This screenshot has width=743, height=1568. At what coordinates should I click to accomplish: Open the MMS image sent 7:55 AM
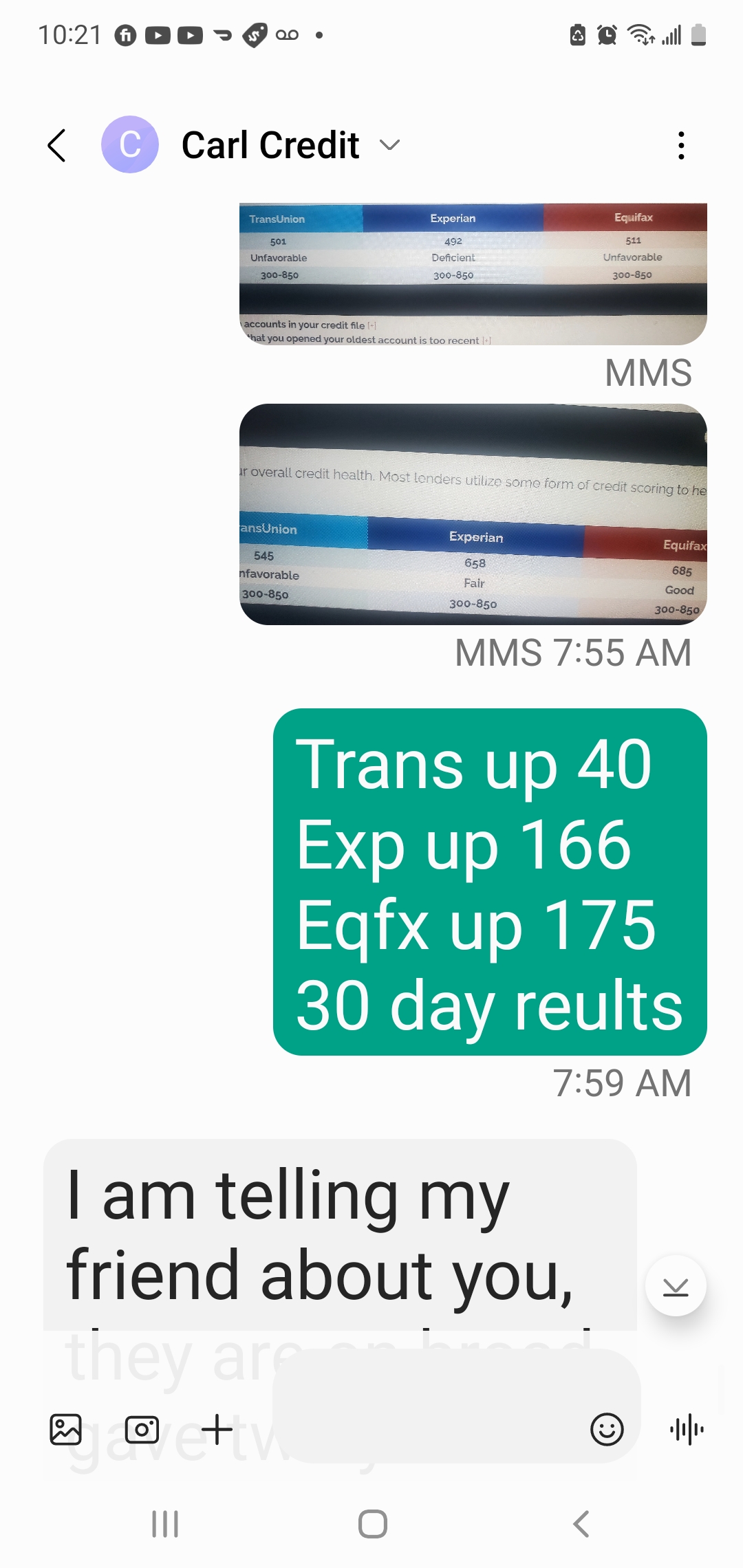[473, 514]
